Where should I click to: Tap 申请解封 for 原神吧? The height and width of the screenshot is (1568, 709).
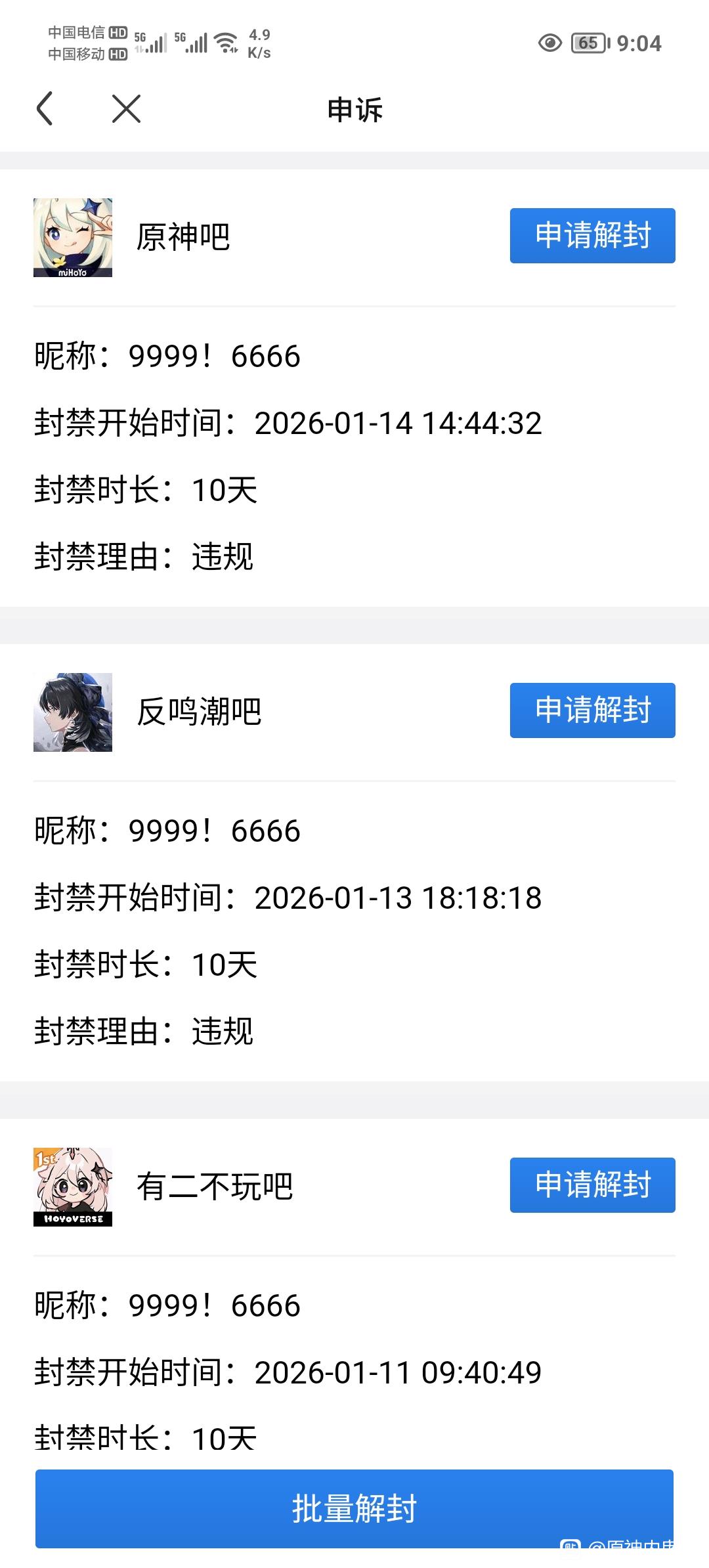click(592, 236)
